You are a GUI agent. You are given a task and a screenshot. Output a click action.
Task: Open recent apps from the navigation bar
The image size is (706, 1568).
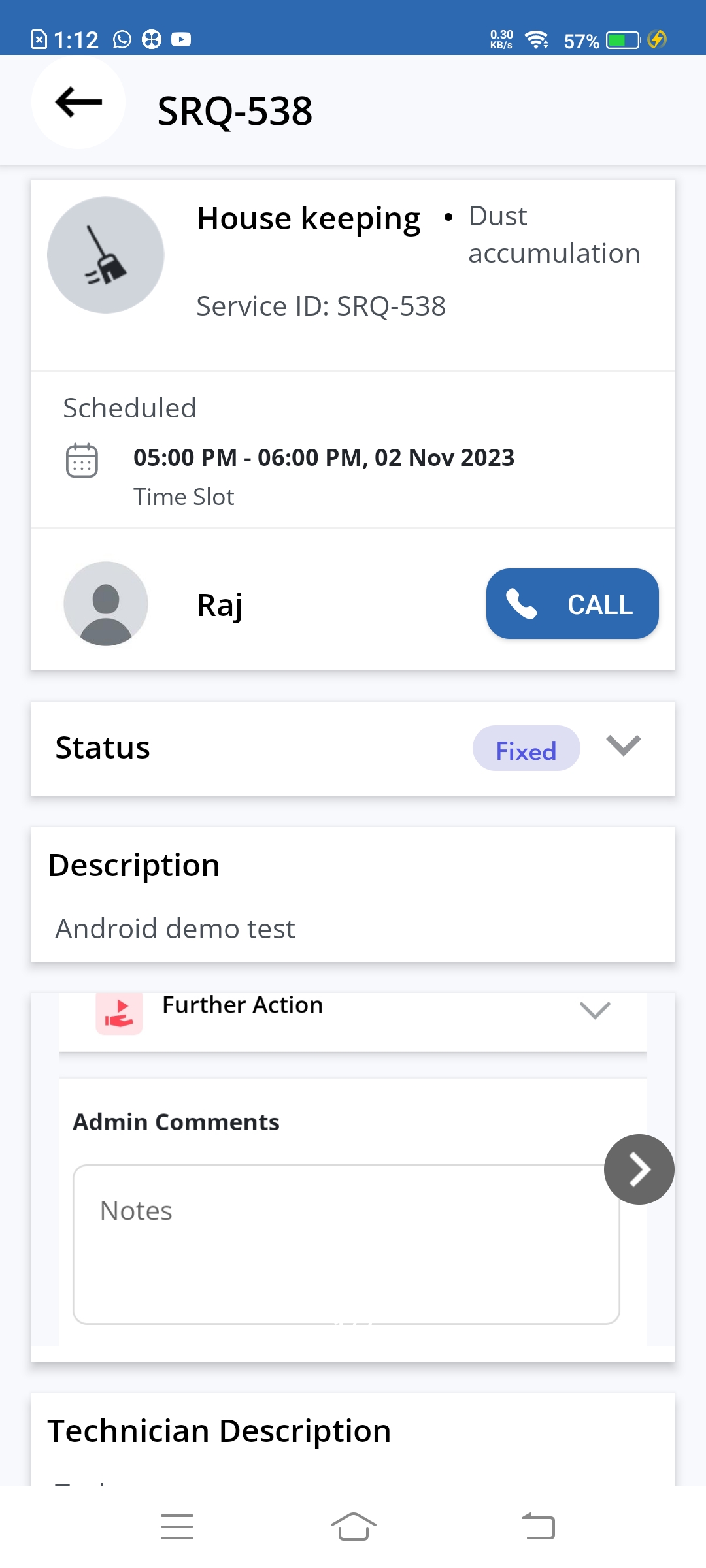pos(177,1527)
